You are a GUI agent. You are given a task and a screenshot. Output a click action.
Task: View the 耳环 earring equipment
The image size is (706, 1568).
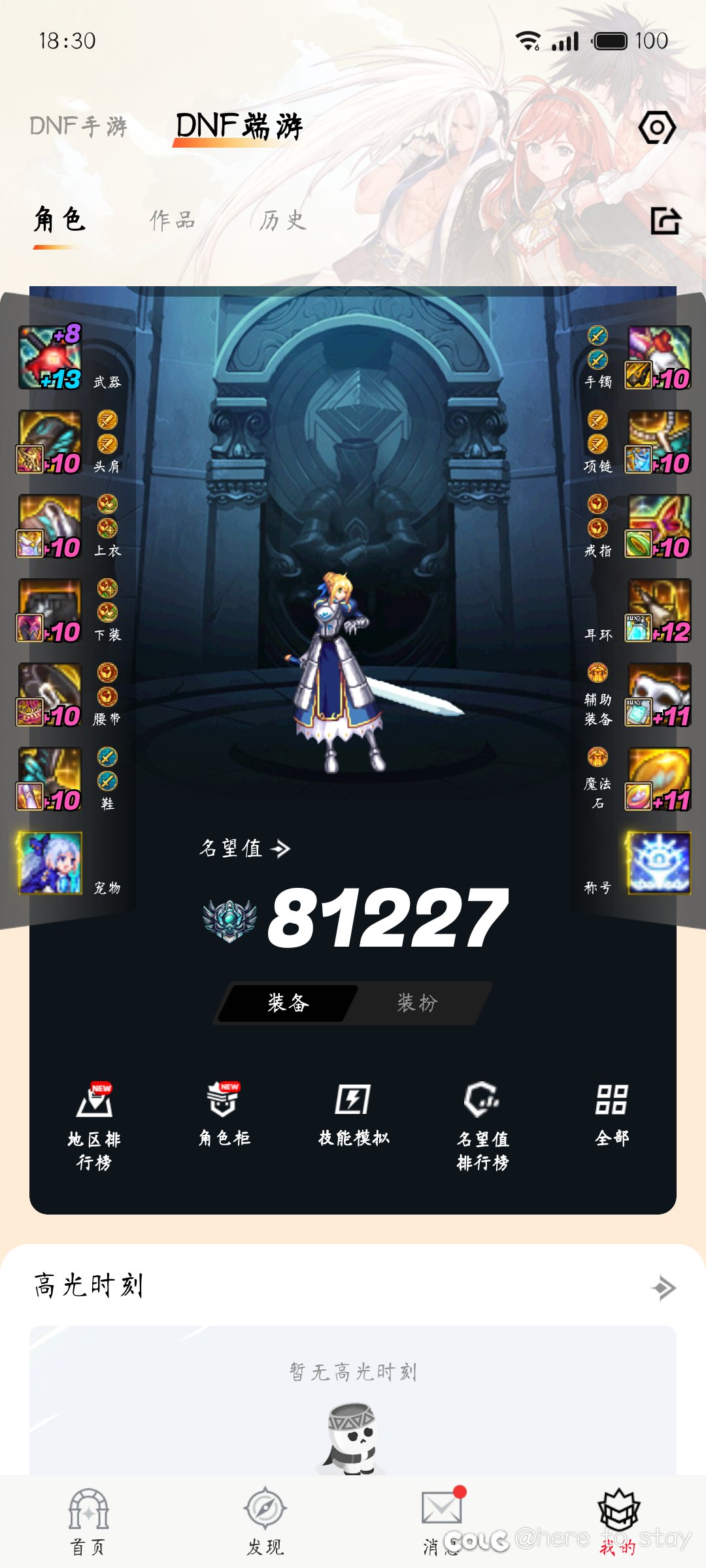point(658,610)
